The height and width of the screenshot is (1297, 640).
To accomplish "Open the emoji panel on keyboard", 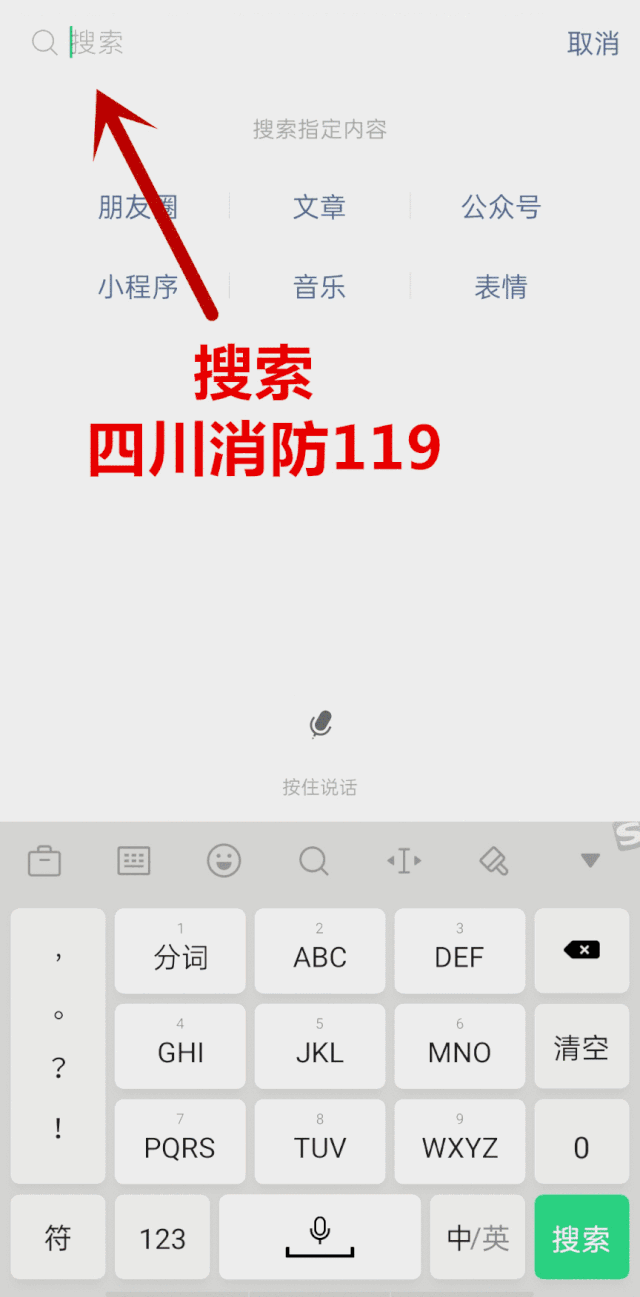I will point(224,860).
